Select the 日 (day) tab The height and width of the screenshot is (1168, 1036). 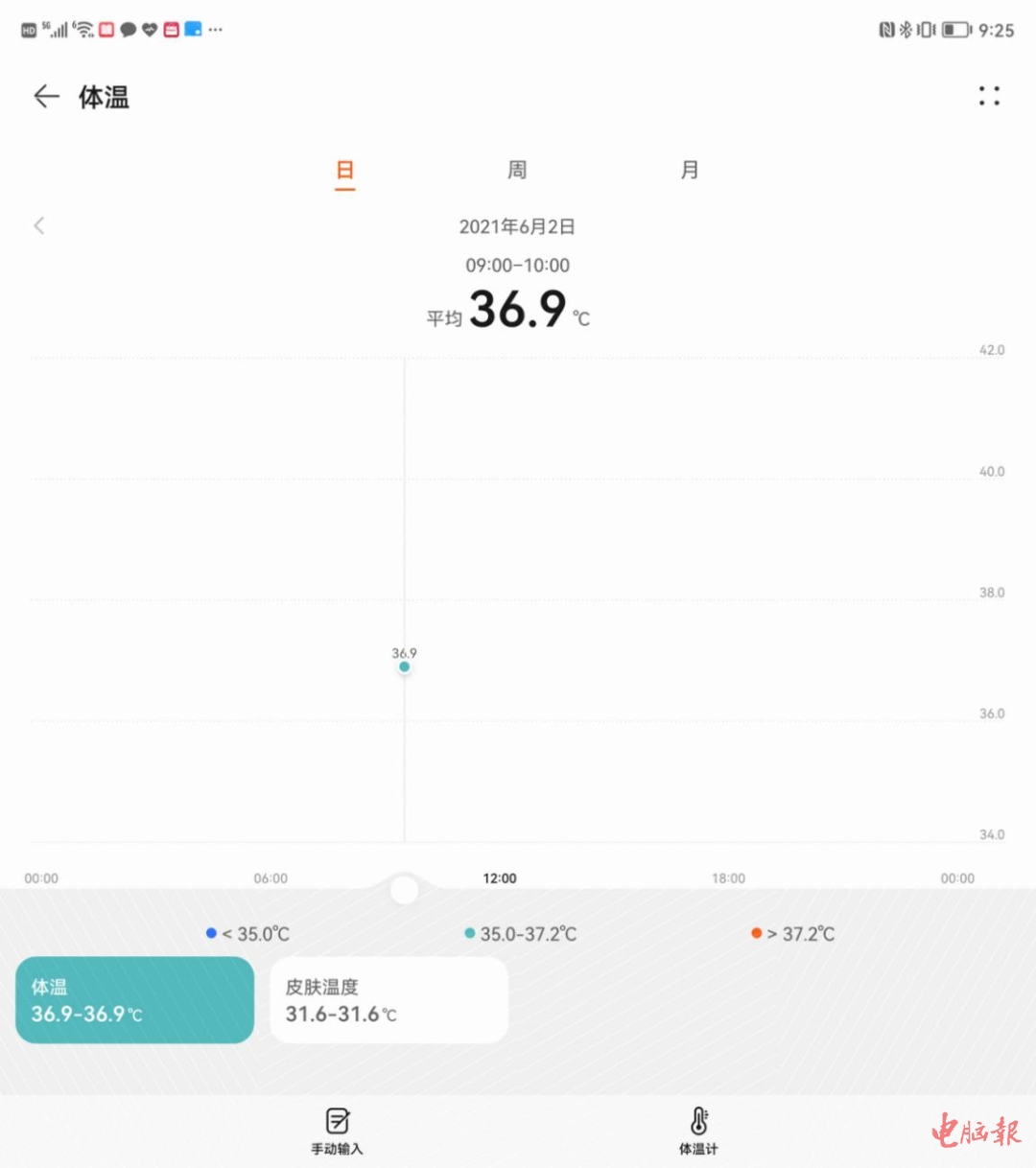(345, 171)
